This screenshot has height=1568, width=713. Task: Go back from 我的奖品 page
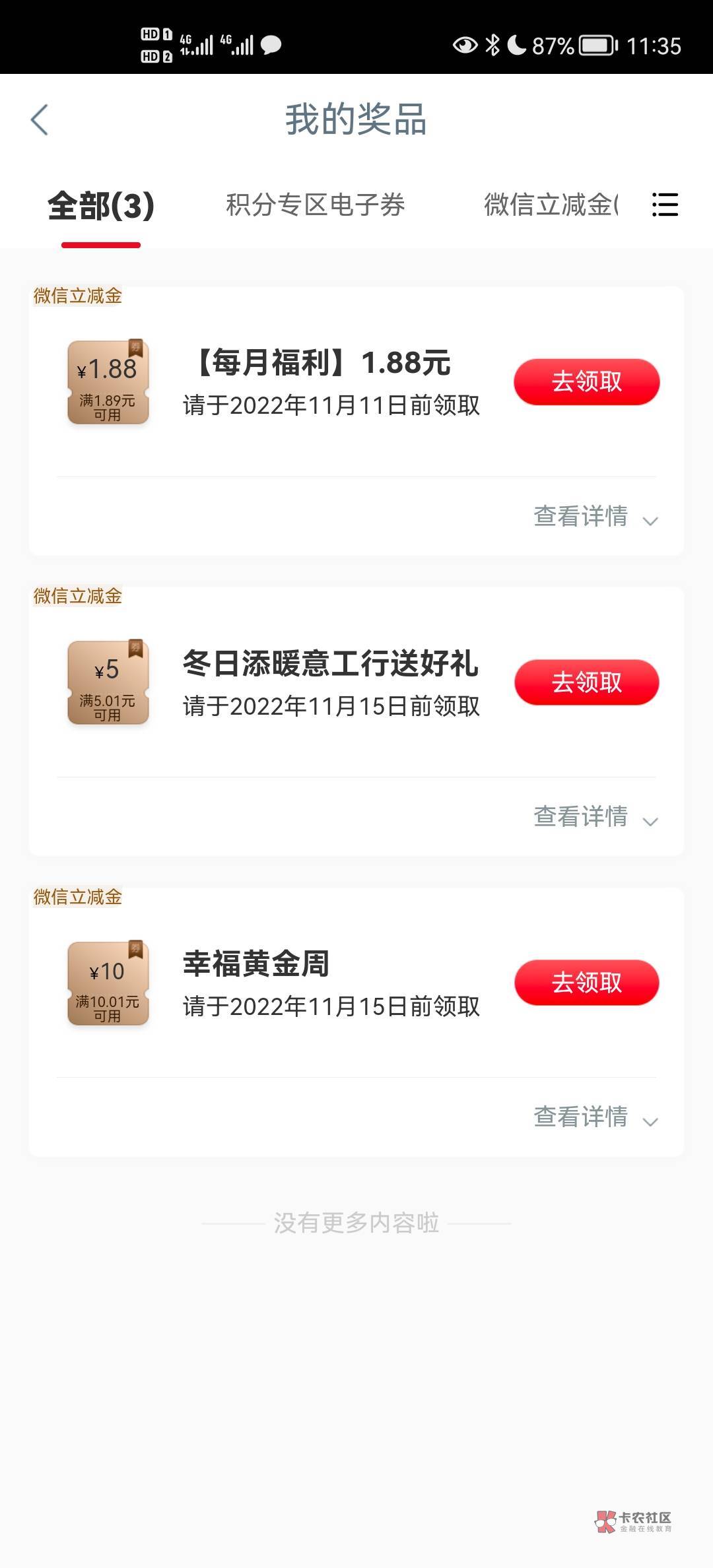tap(40, 120)
